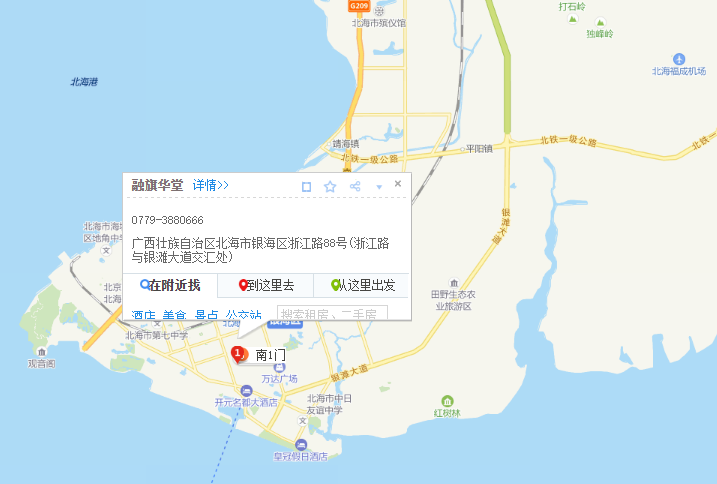
Task: Search nearby 公交站
Action: [x=243, y=315]
